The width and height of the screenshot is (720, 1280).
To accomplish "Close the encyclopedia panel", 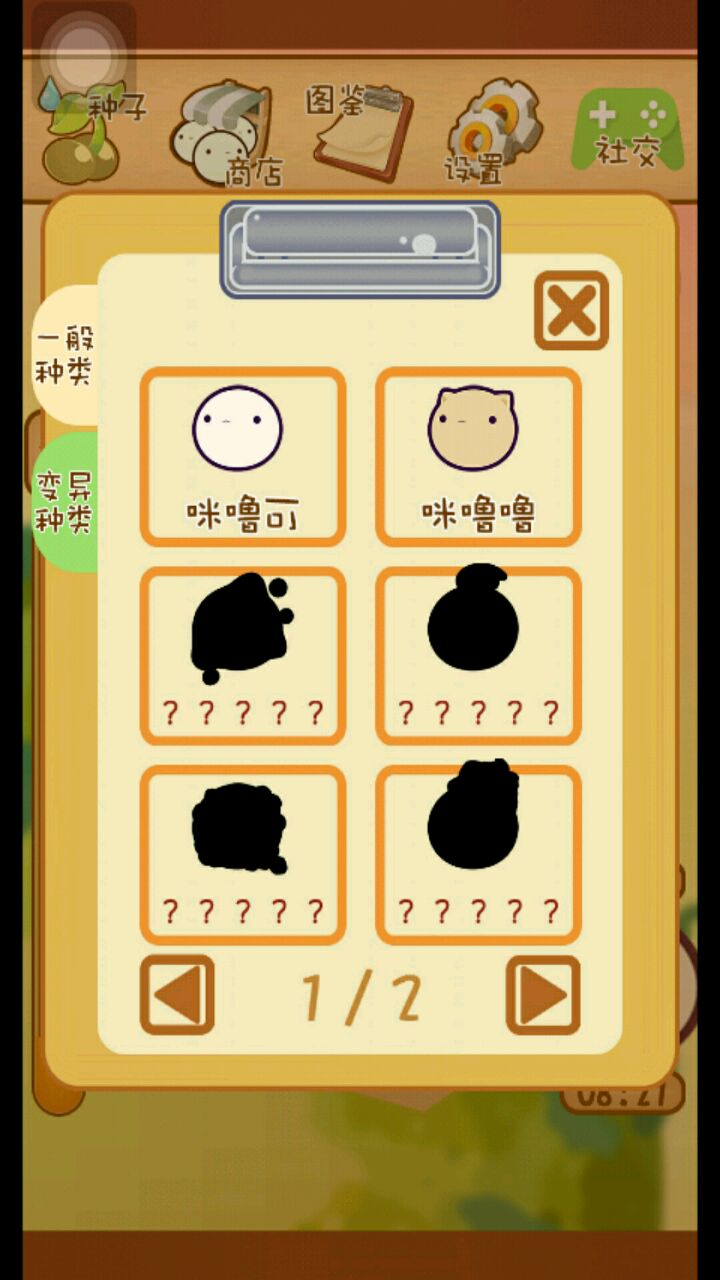I will point(571,311).
